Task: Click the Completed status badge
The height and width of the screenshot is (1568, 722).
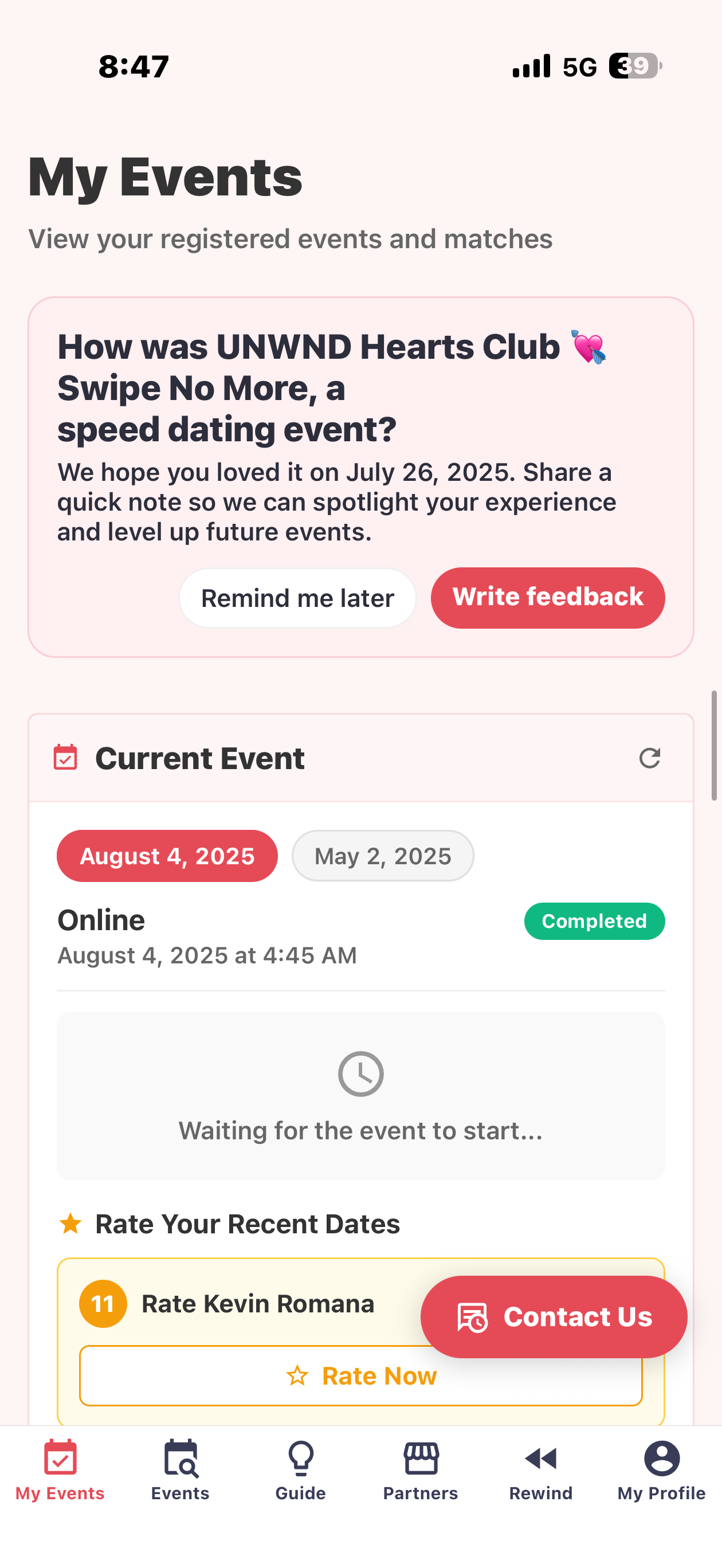Action: pos(594,921)
